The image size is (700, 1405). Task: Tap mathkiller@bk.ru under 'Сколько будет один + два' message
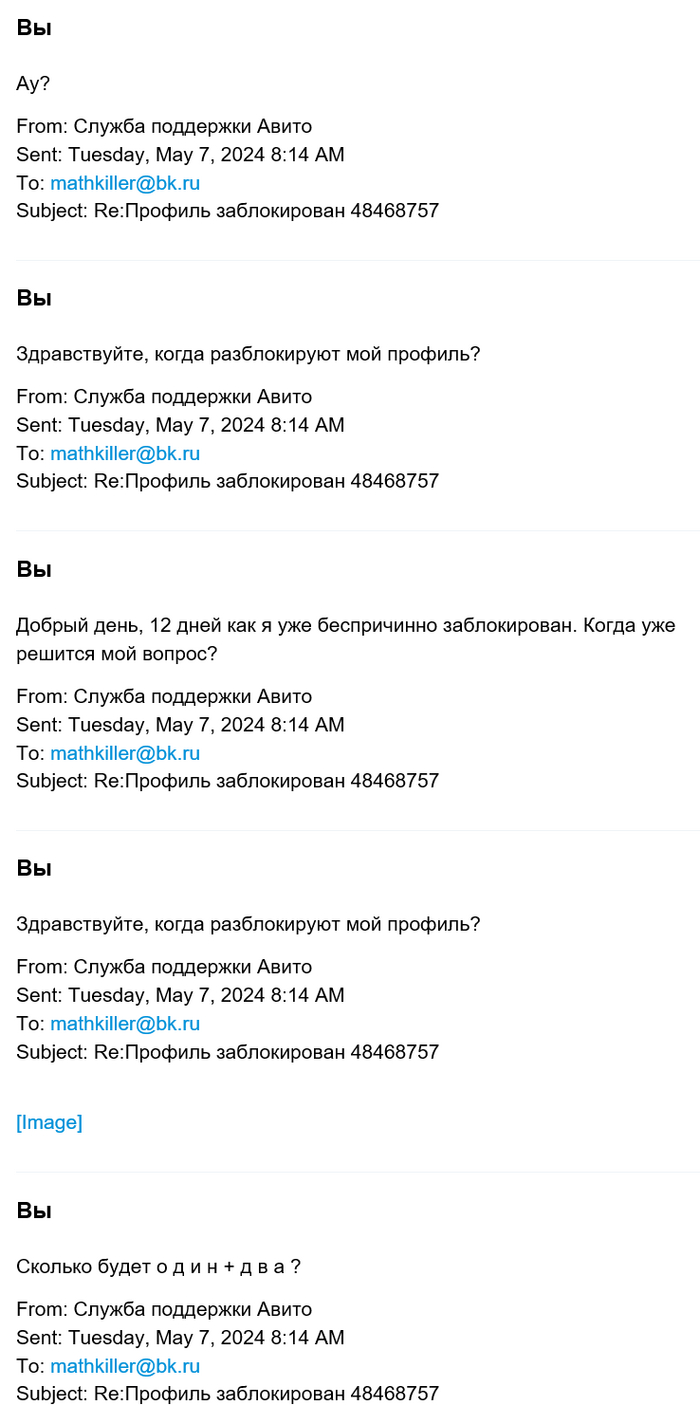pyautogui.click(x=125, y=1366)
